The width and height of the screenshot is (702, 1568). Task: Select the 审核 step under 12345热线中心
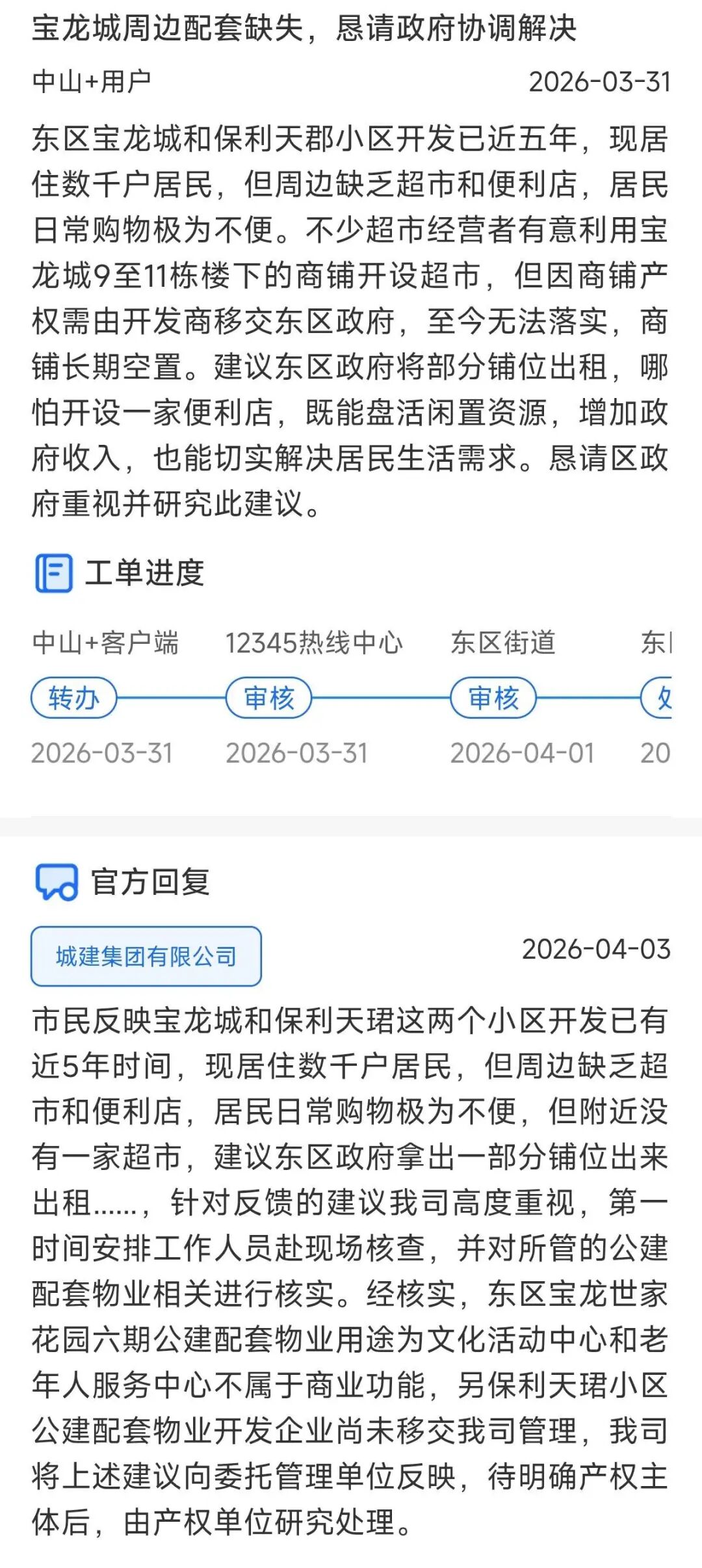click(268, 698)
